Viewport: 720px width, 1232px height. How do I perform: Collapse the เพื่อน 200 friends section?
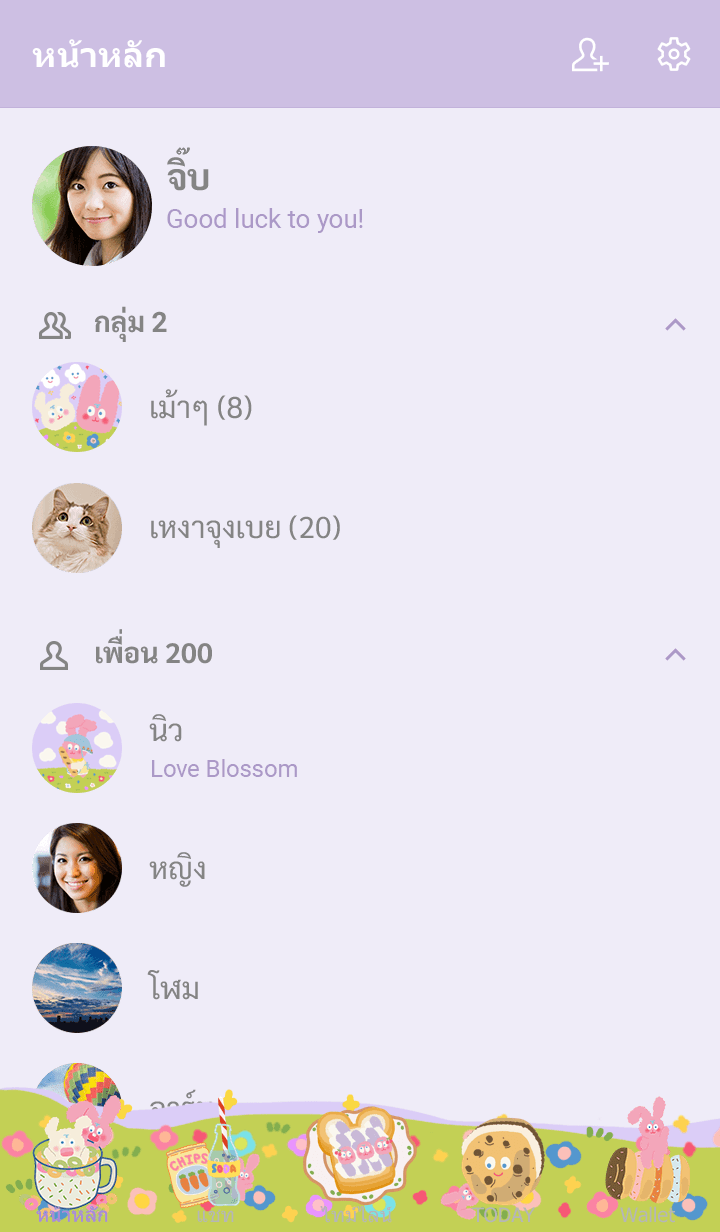point(675,654)
